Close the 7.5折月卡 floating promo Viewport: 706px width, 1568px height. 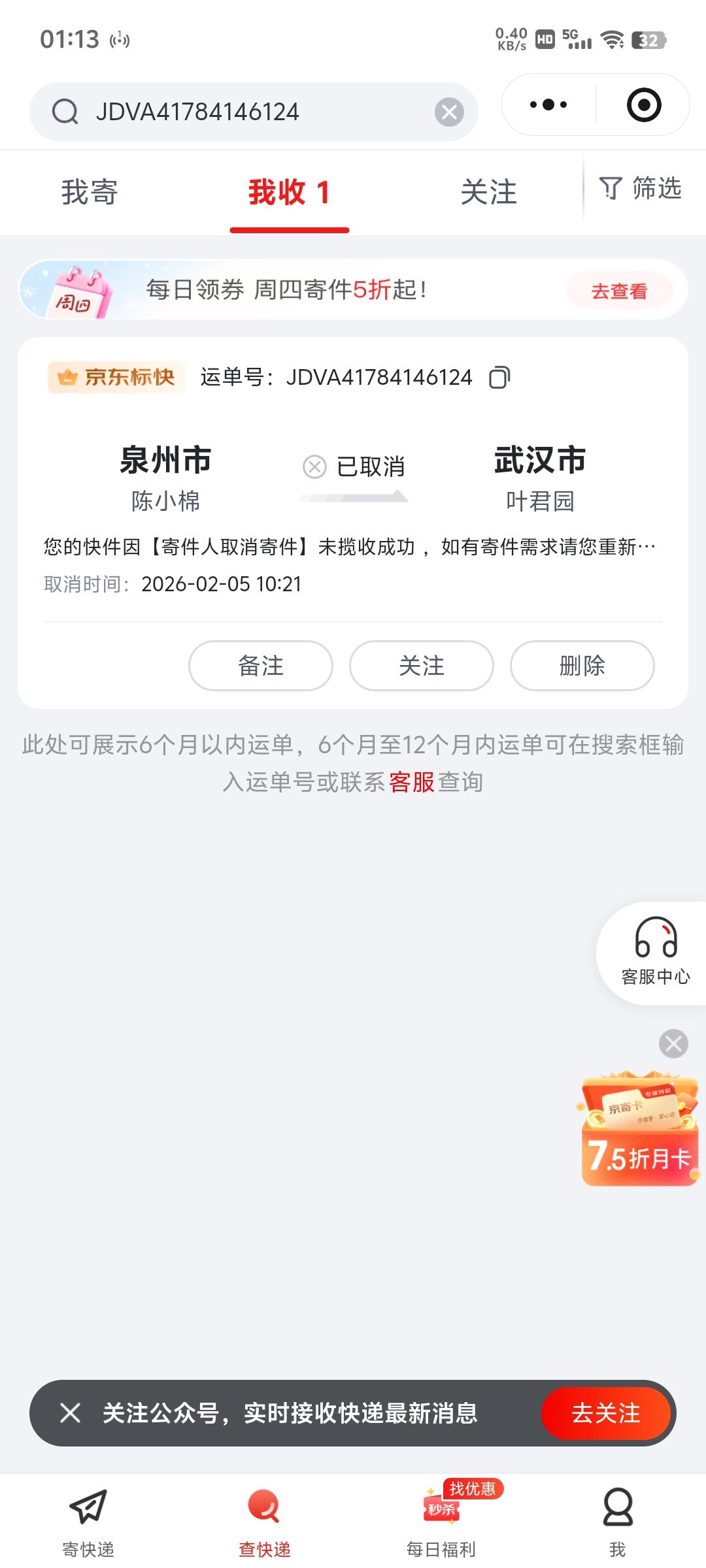(x=673, y=1043)
